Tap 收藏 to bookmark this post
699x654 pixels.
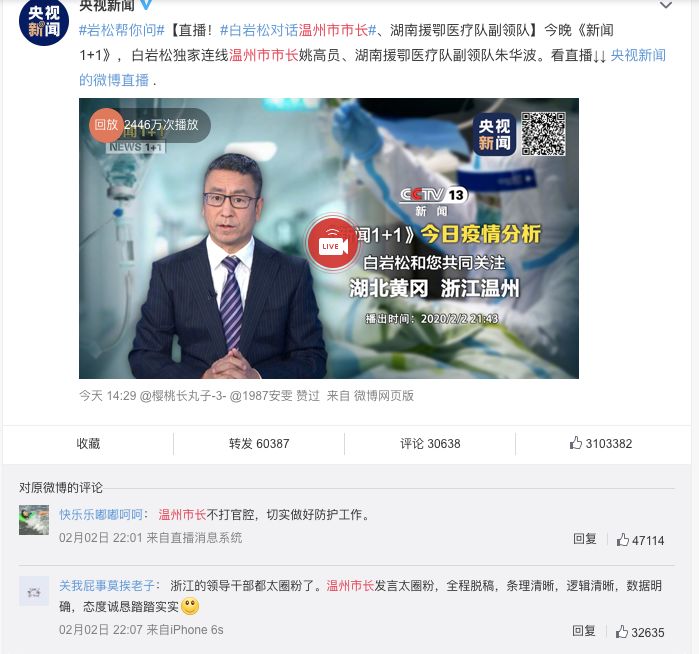pos(88,443)
